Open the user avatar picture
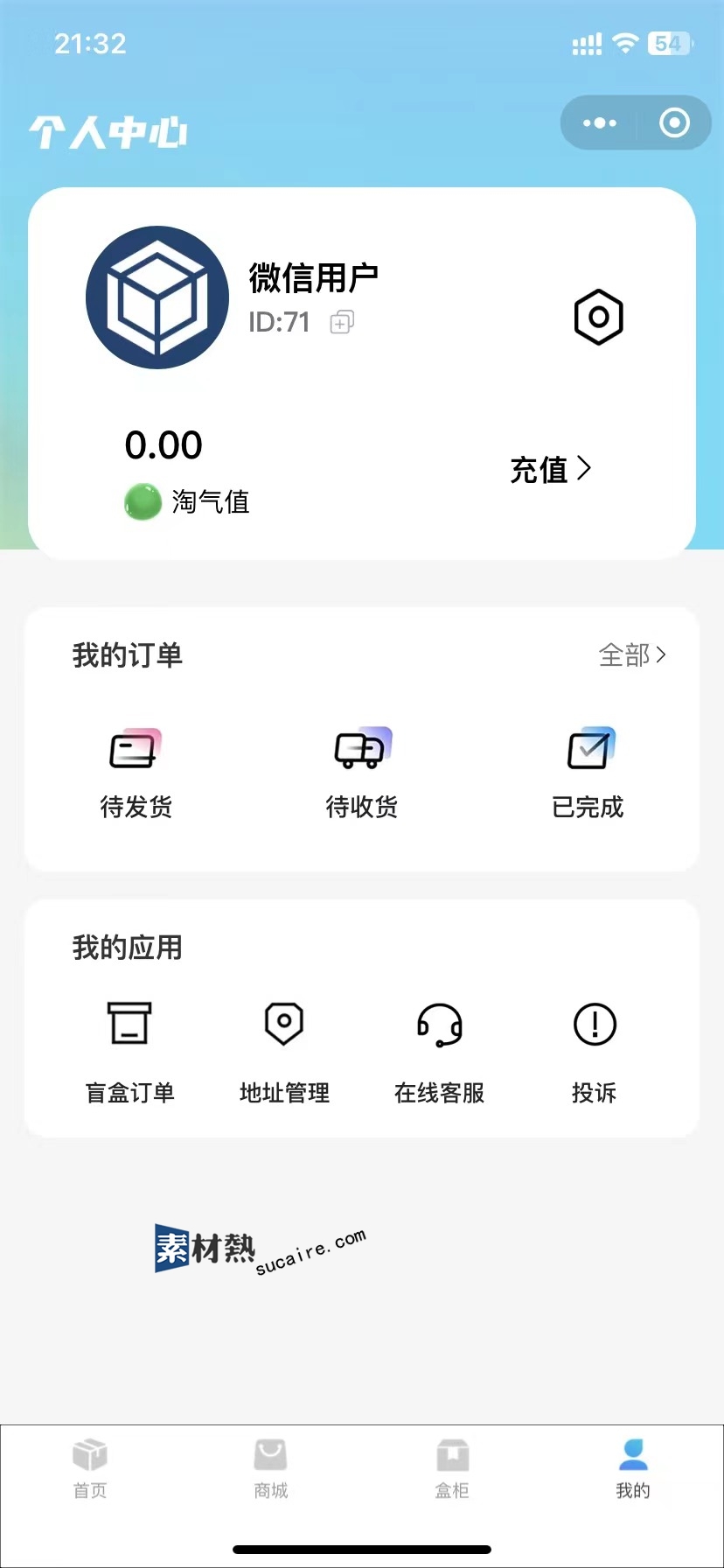The height and width of the screenshot is (1568, 724). (x=157, y=297)
